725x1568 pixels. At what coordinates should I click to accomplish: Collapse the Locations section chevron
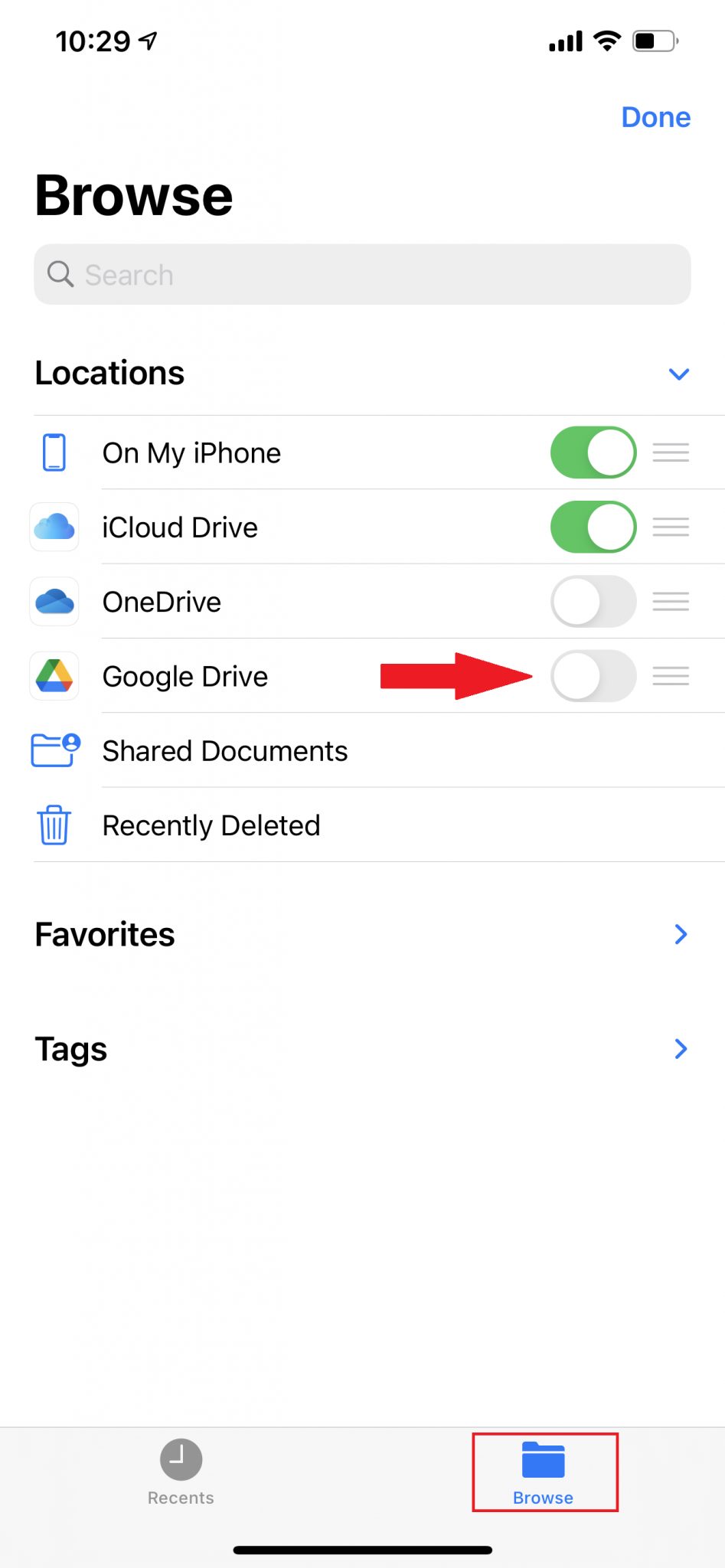tap(678, 374)
